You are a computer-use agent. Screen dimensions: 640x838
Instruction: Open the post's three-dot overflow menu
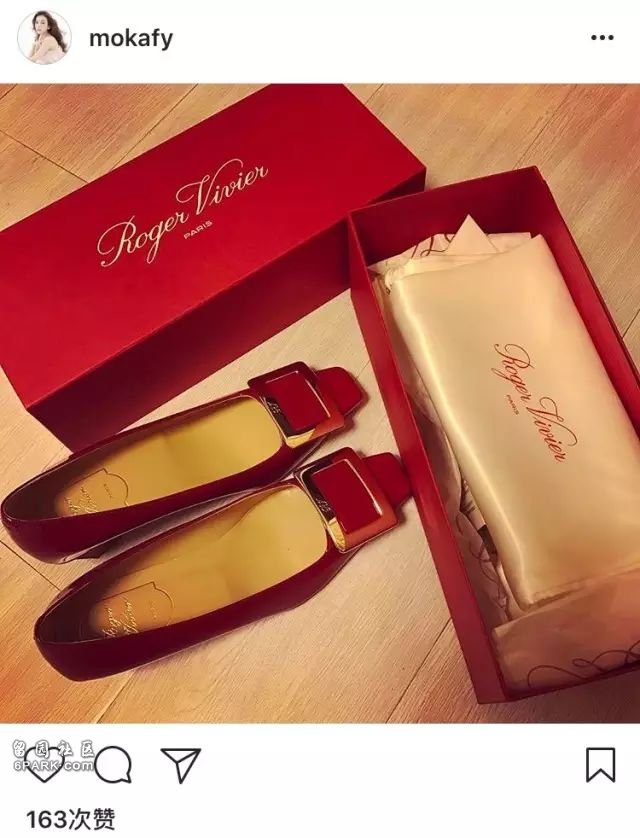pyautogui.click(x=602, y=39)
